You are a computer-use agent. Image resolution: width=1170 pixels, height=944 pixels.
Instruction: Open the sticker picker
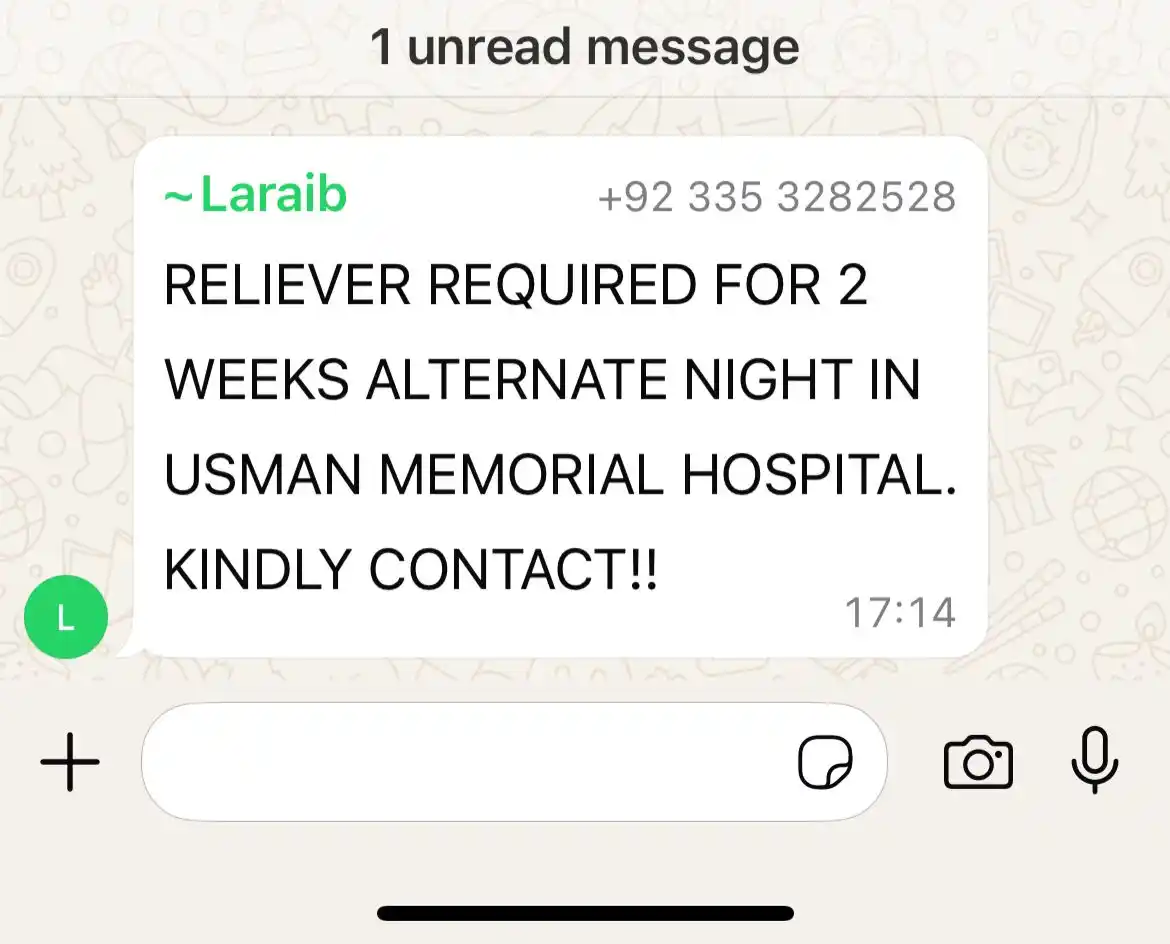point(825,764)
